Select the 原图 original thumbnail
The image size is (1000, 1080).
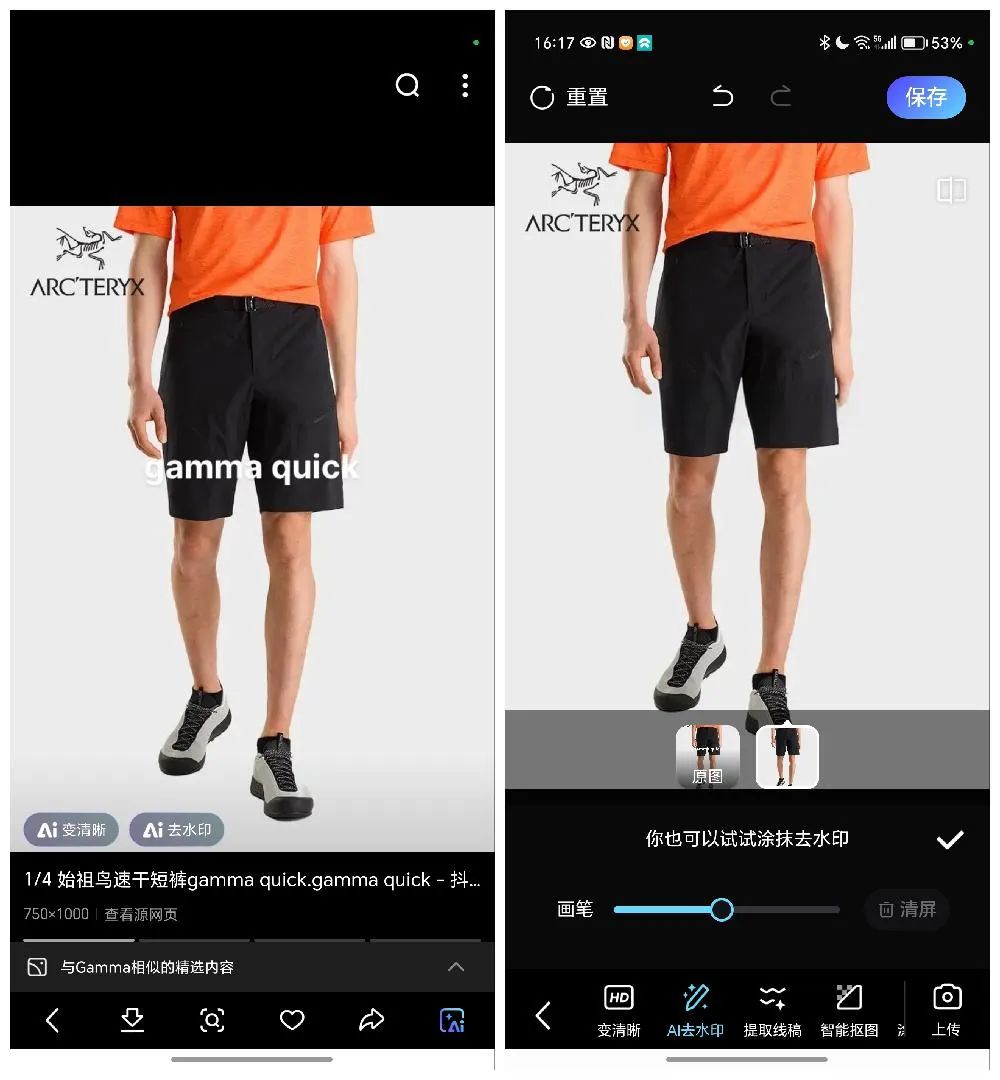coord(707,757)
